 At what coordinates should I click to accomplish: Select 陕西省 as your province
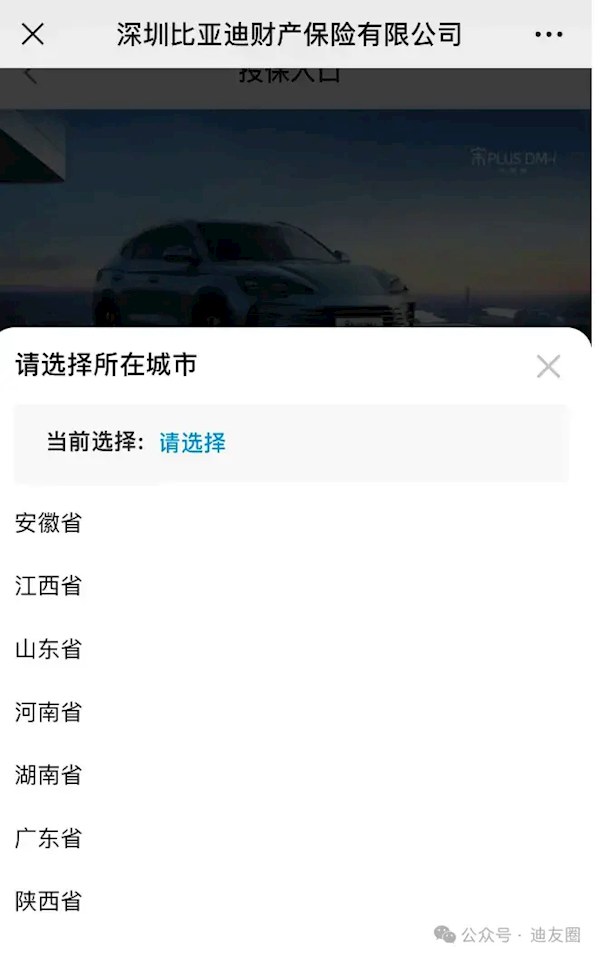tap(48, 901)
